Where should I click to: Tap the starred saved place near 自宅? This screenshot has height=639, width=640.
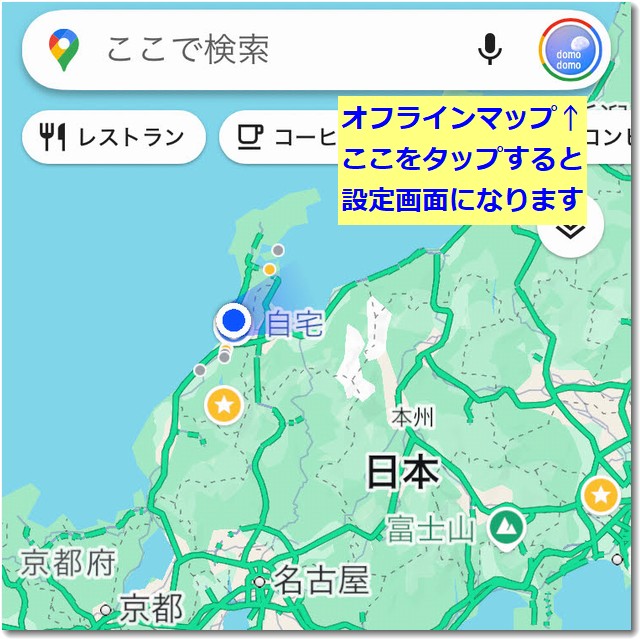pos(223,405)
